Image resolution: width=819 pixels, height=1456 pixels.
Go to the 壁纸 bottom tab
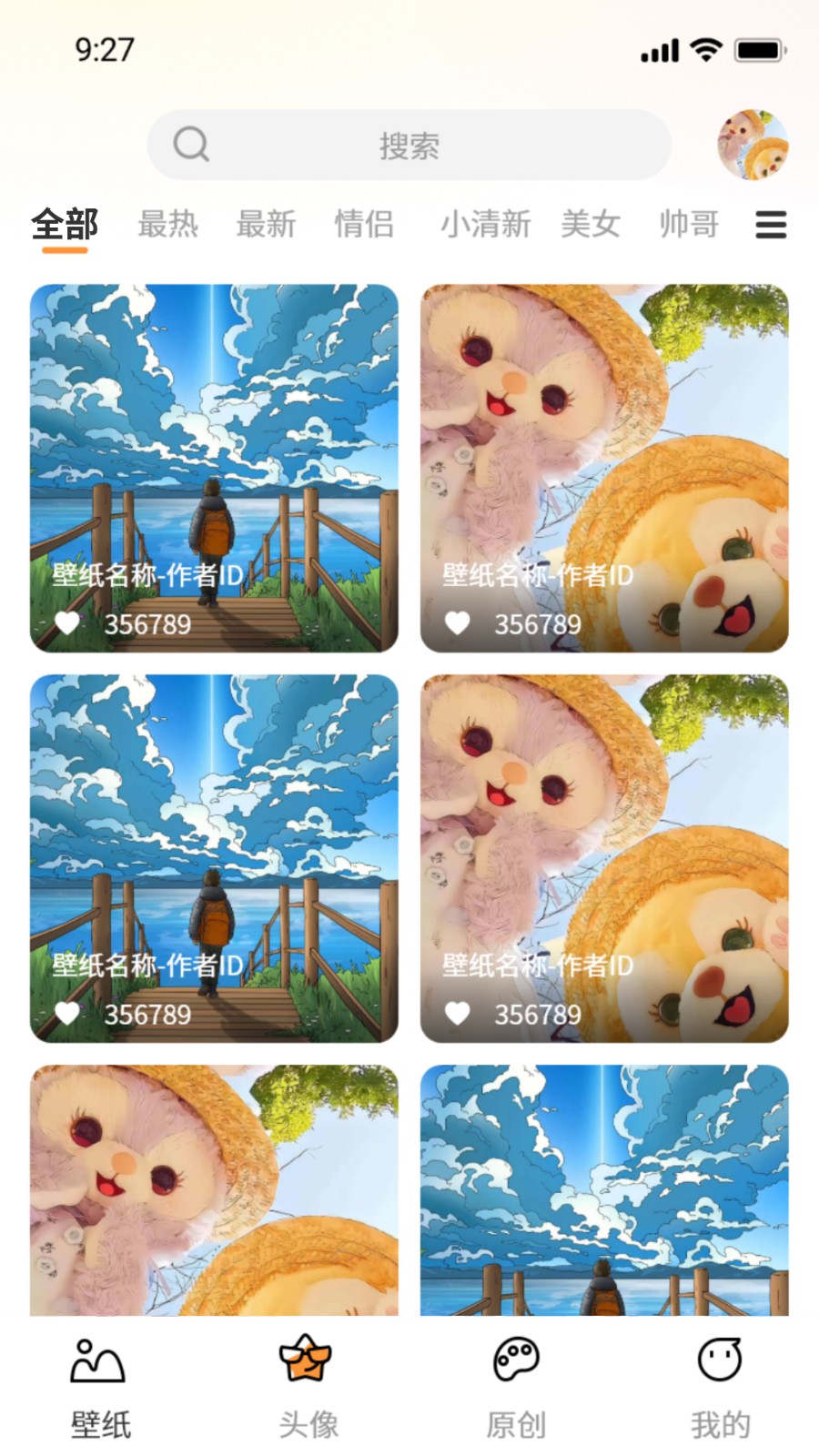(x=100, y=1386)
